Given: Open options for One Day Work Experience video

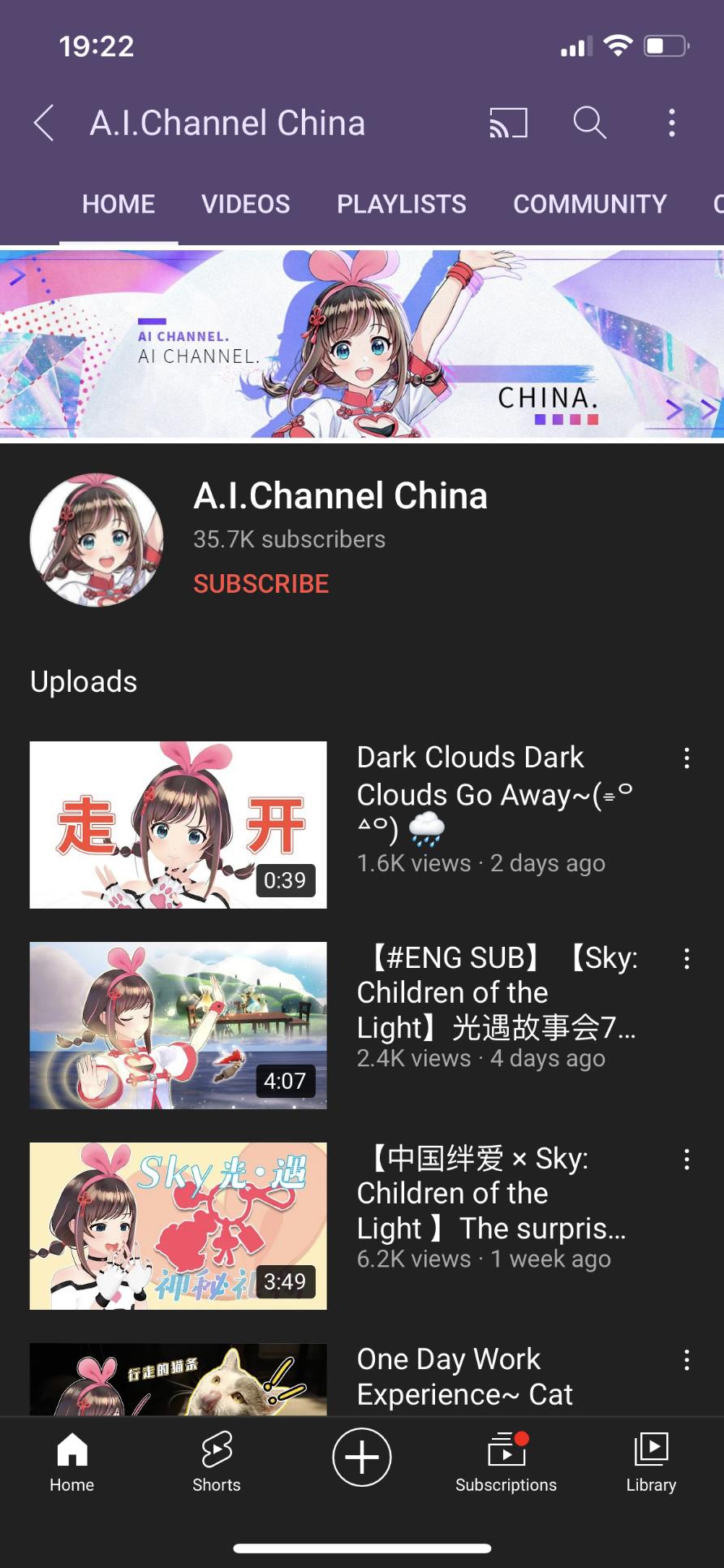Looking at the screenshot, I should pyautogui.click(x=687, y=1360).
